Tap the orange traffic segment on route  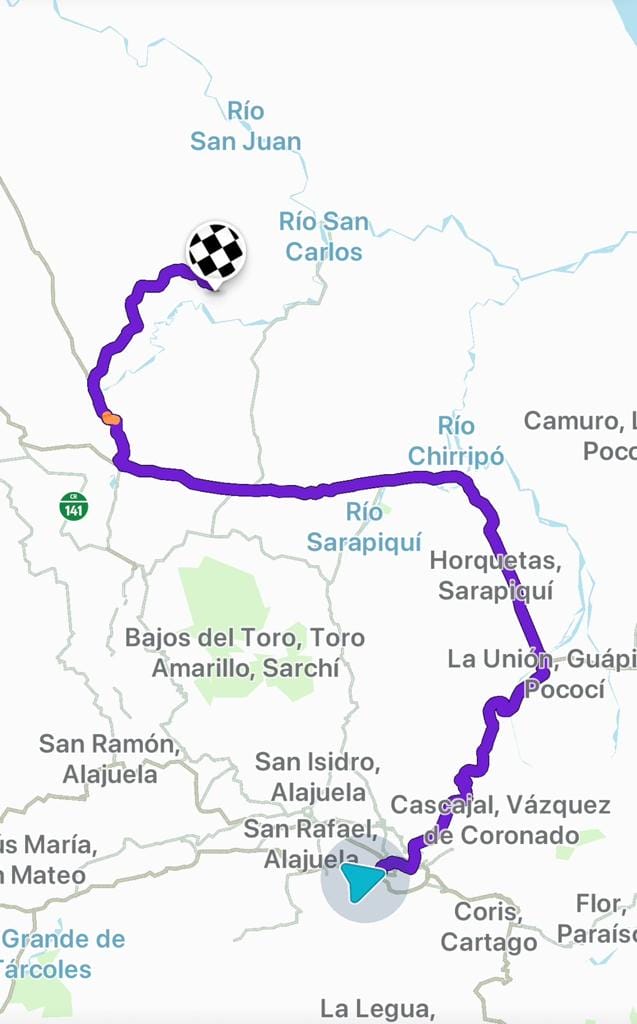pyautogui.click(x=111, y=419)
